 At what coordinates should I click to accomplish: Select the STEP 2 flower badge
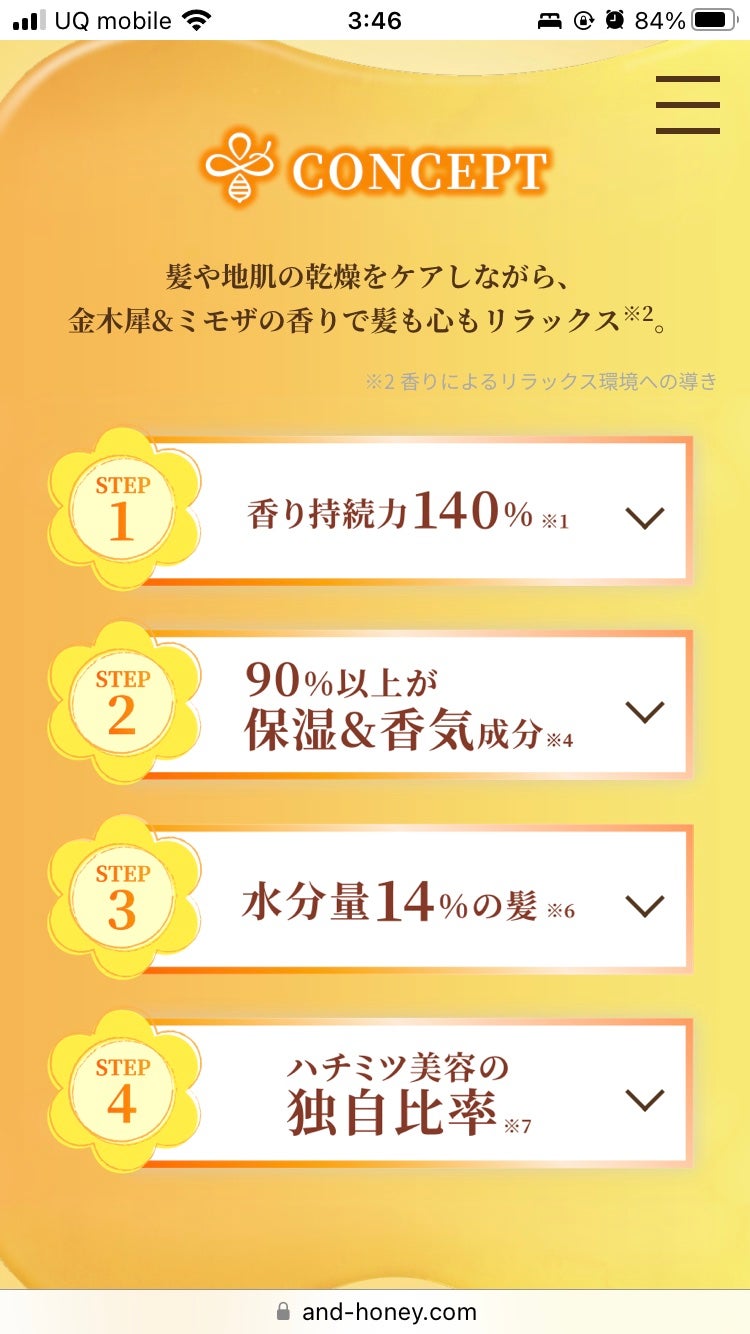tap(124, 703)
